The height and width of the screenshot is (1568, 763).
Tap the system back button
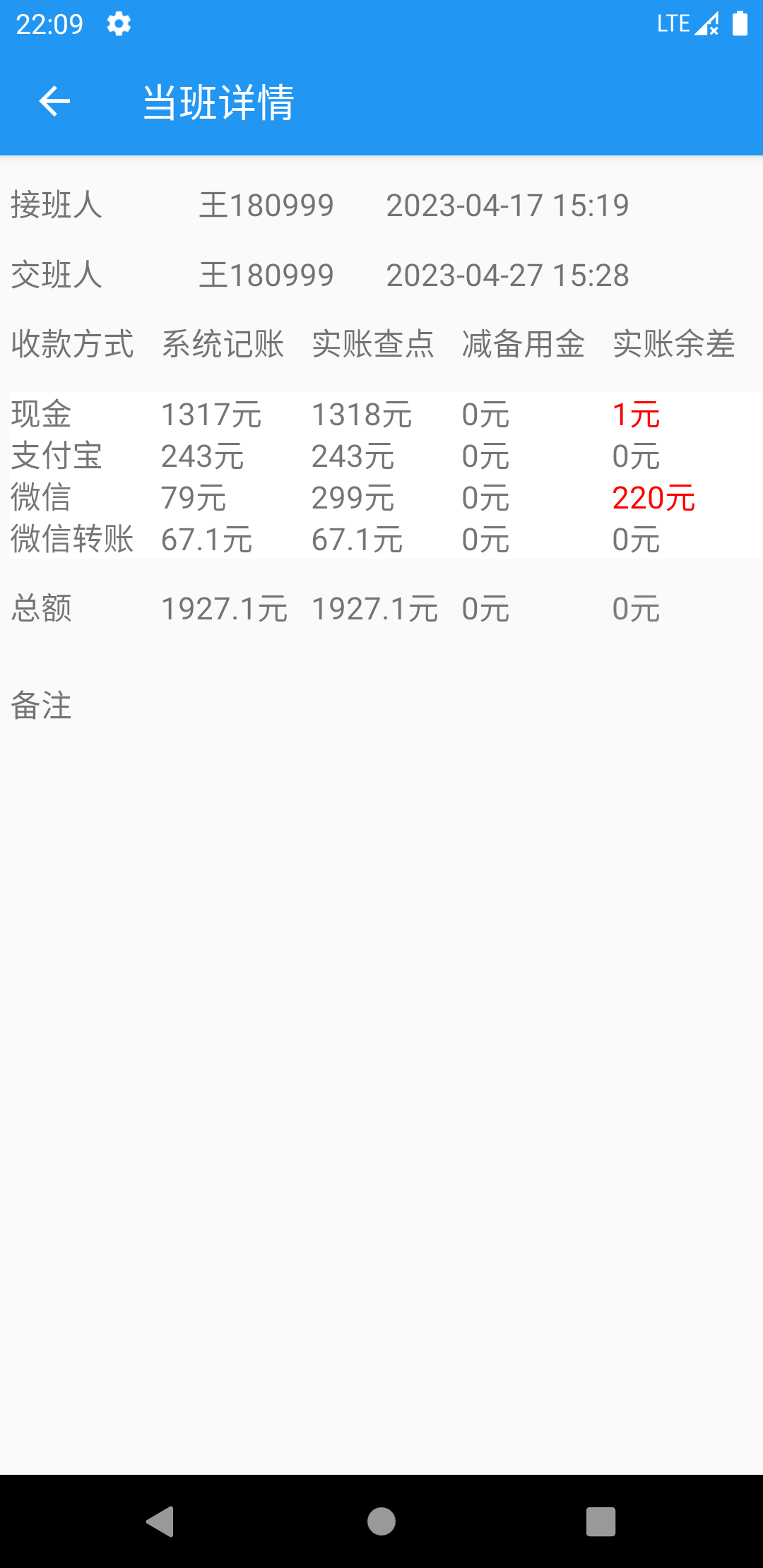point(160,1521)
